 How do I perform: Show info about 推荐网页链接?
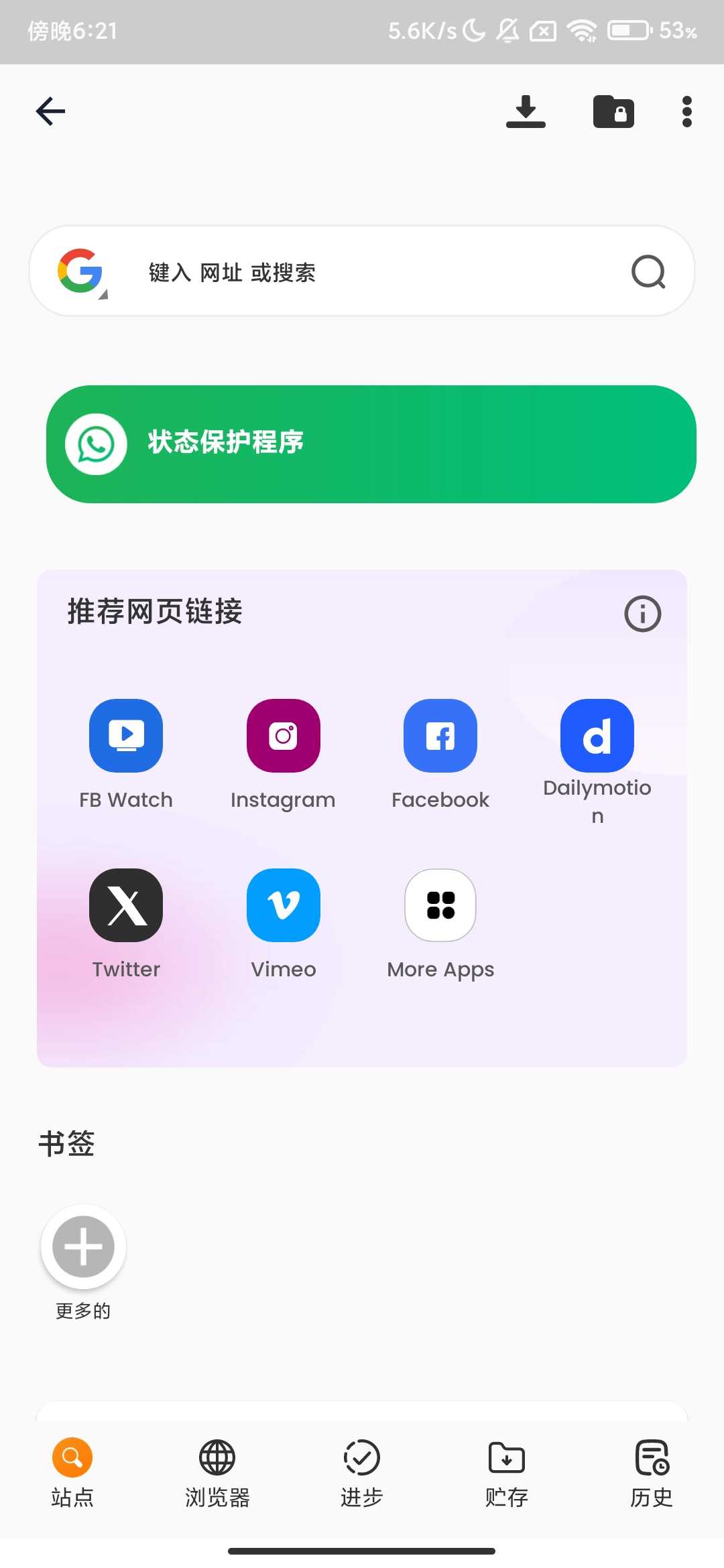tap(642, 613)
